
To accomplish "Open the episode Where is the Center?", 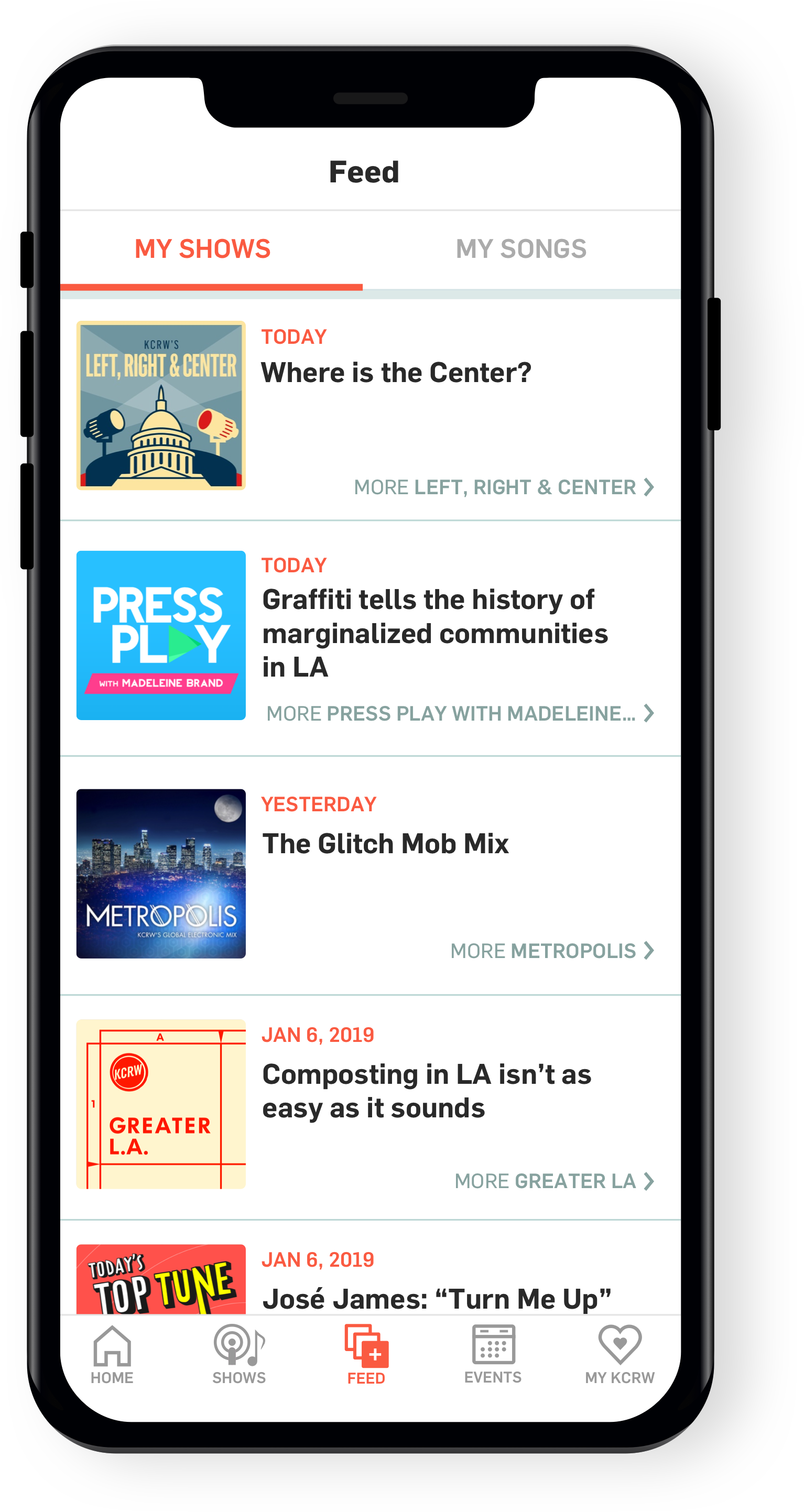I will tap(396, 373).
